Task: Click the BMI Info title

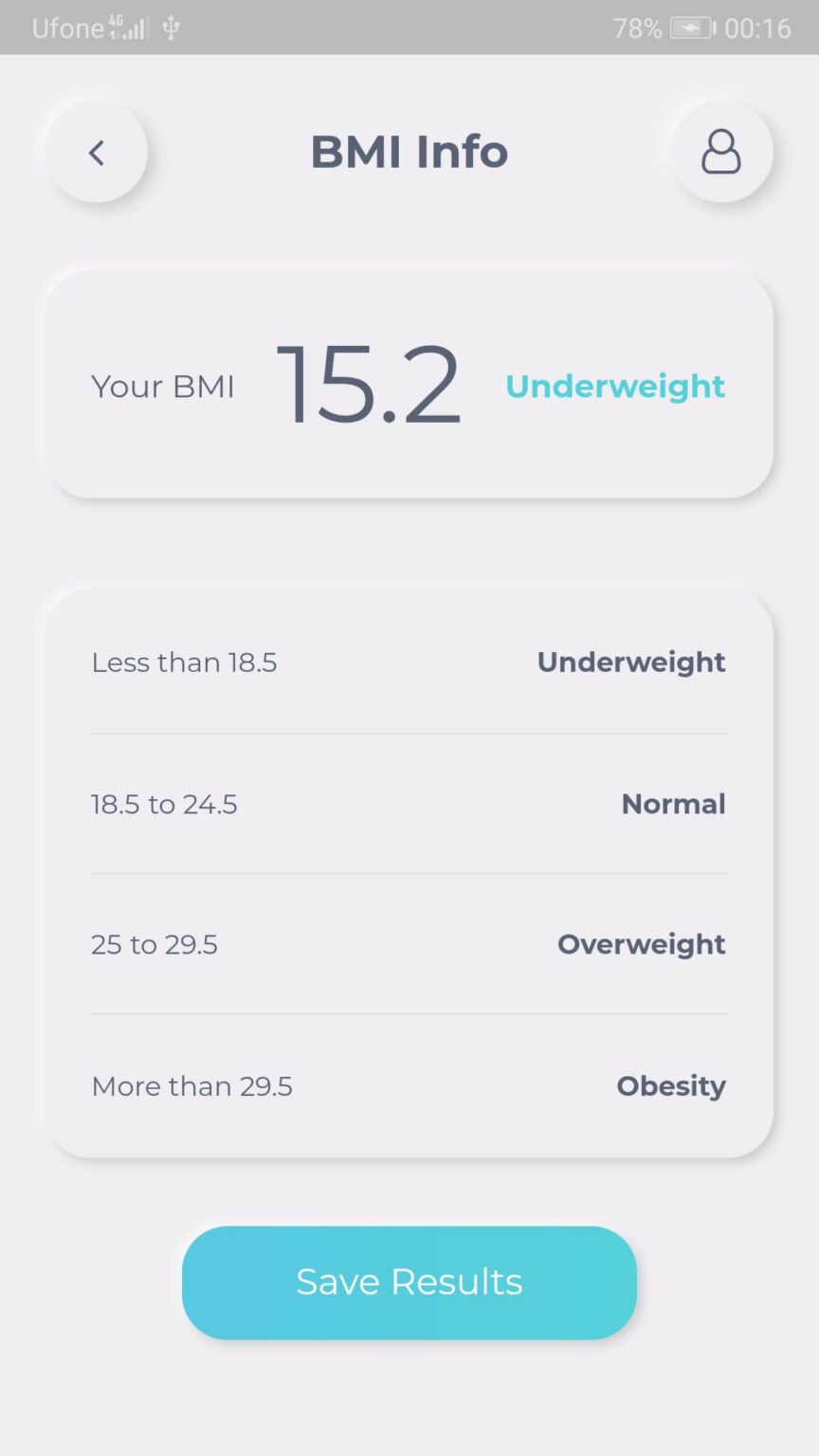Action: point(409,152)
